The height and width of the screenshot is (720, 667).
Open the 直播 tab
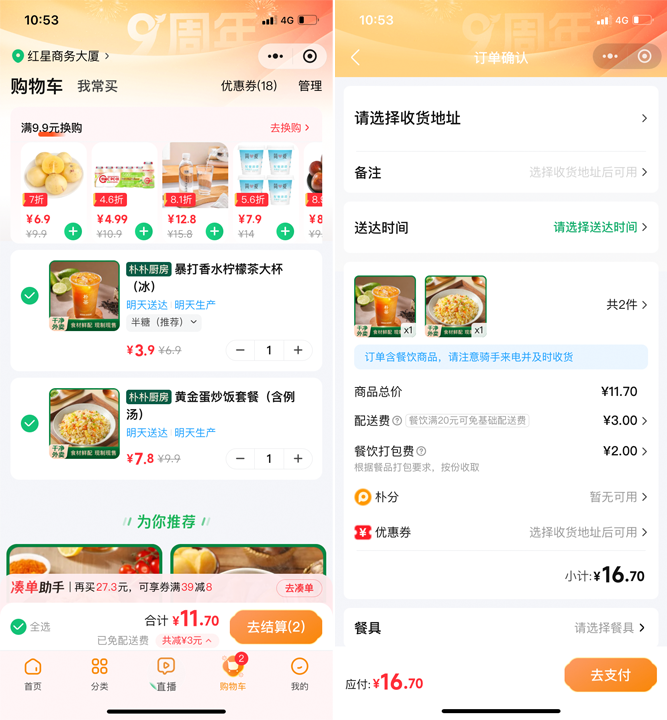point(165,675)
